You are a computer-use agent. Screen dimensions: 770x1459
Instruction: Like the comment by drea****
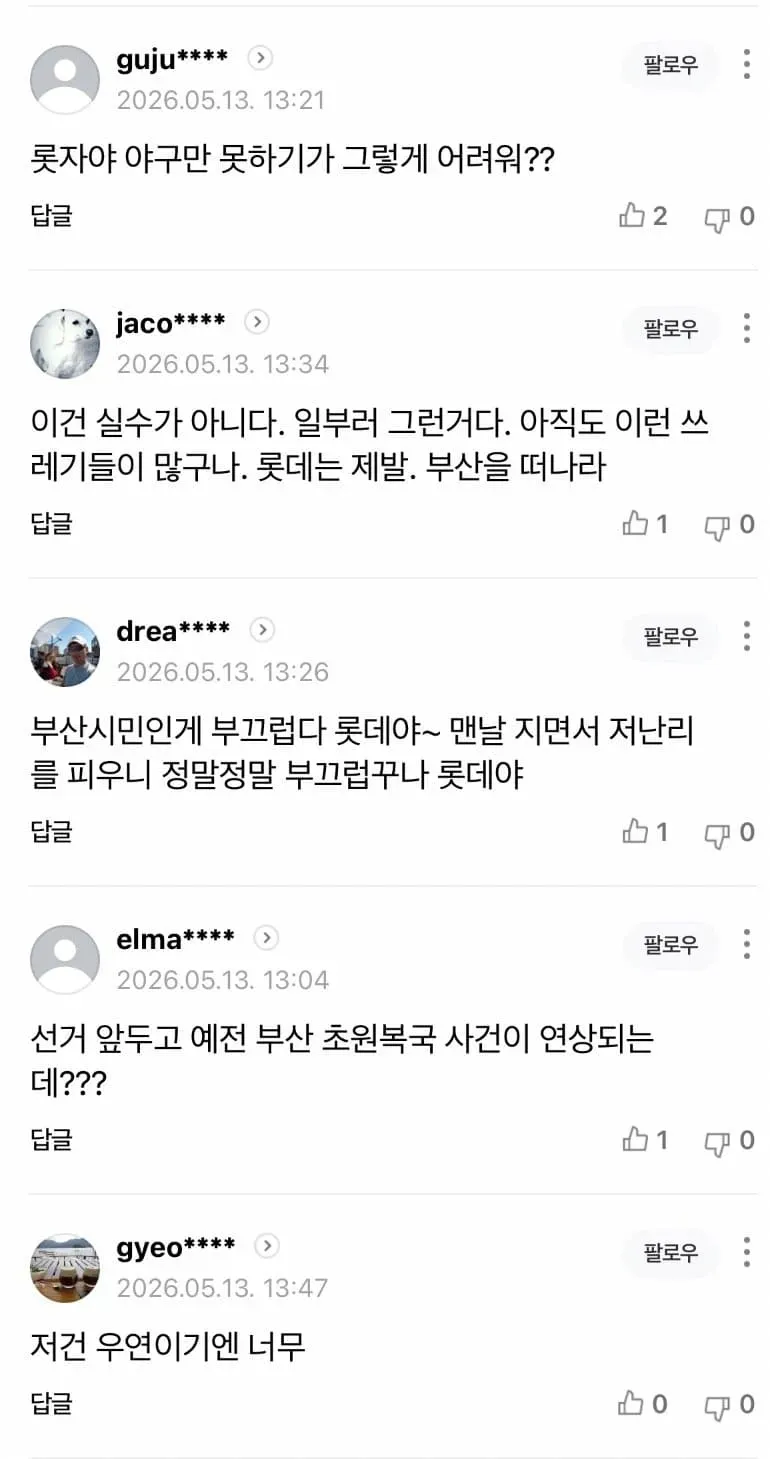point(645,832)
